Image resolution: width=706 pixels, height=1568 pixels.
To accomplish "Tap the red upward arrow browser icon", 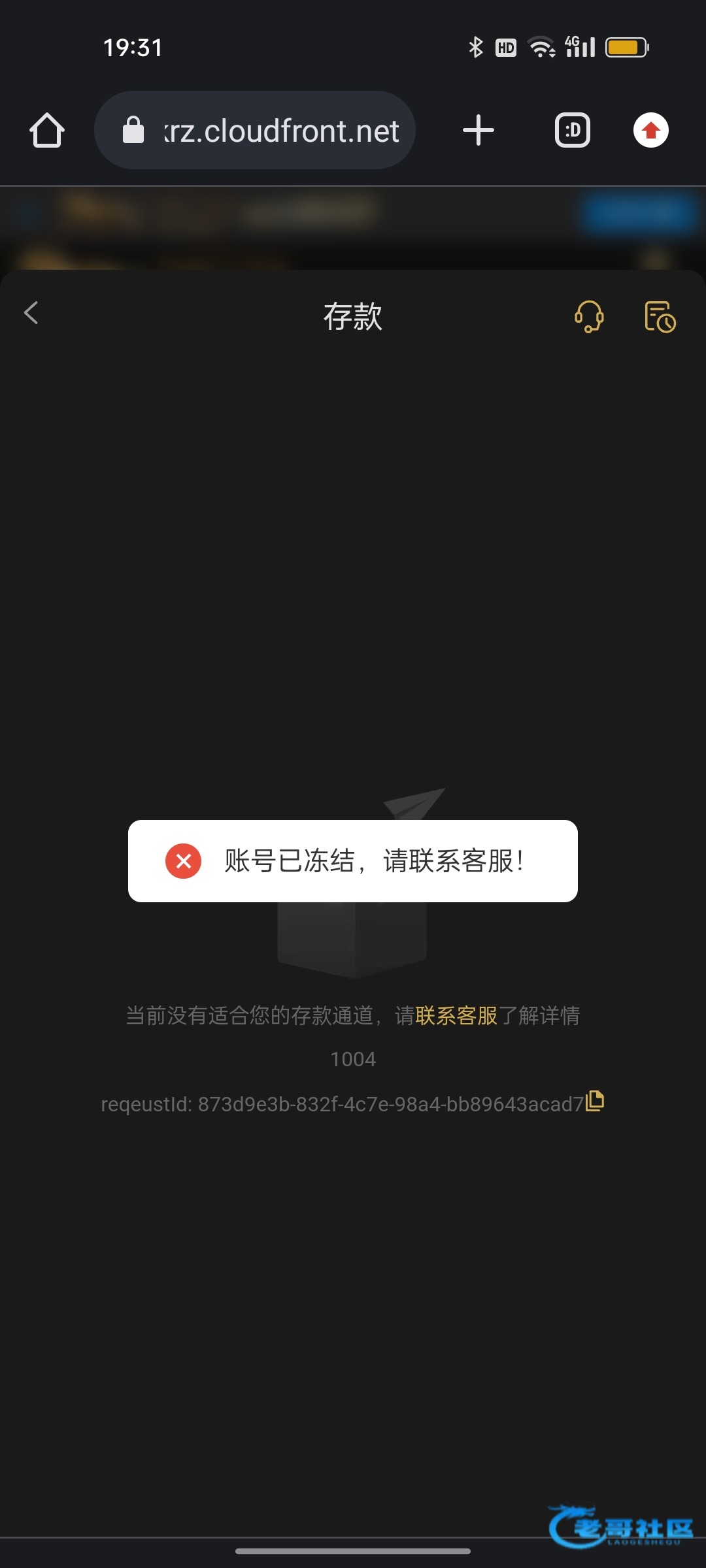I will coord(651,130).
